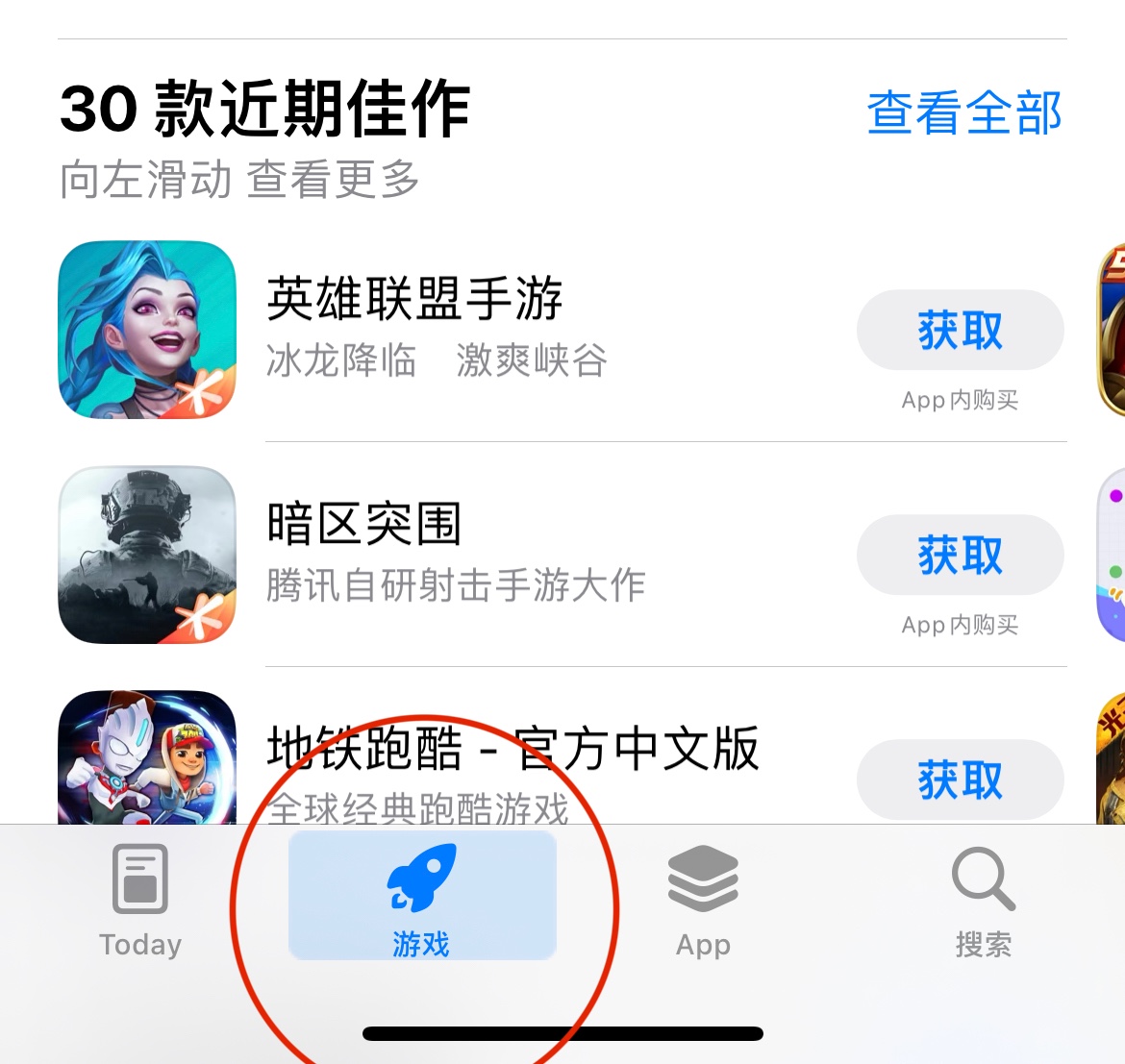The image size is (1125, 1064).
Task: Open the 英雄联盟手游 app page
Action: coord(414,299)
